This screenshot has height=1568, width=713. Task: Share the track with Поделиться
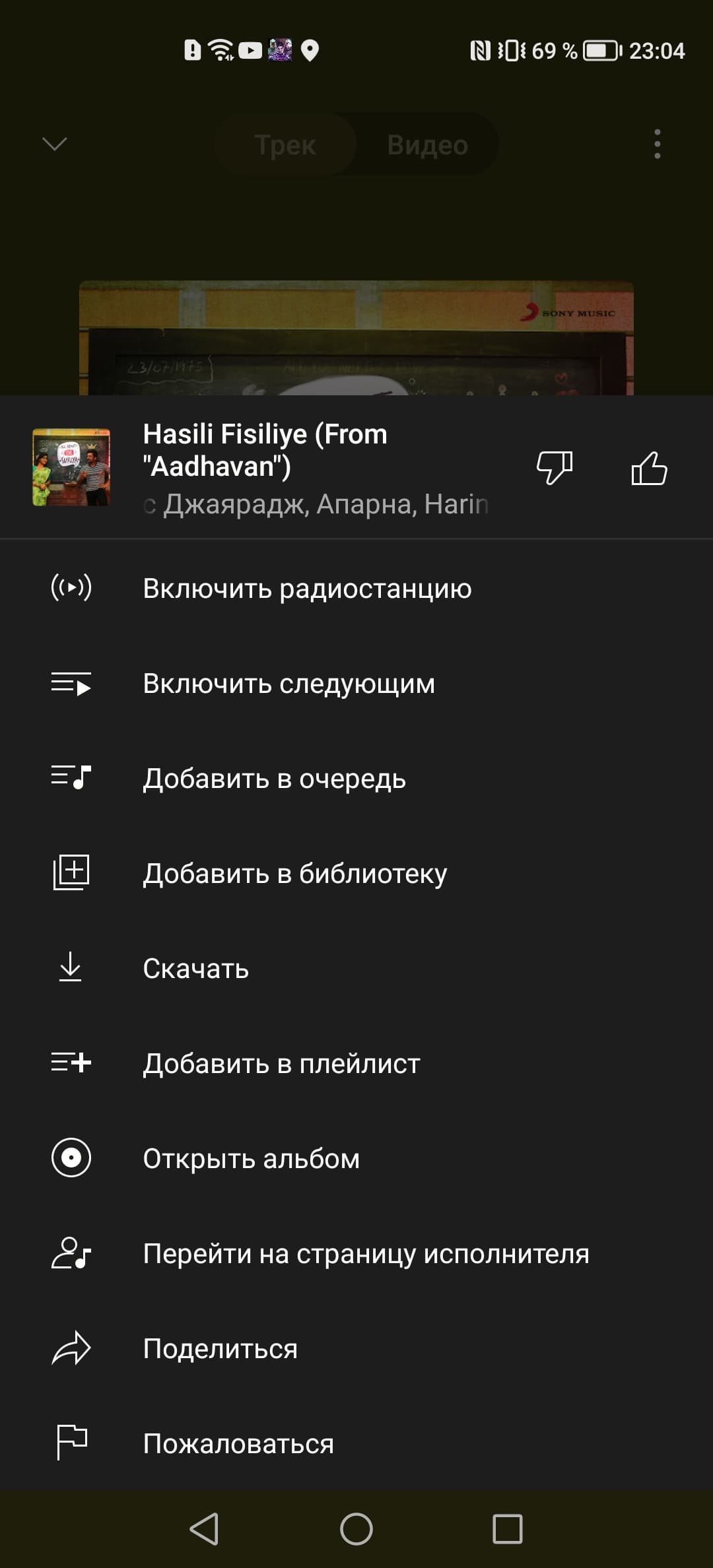[x=220, y=1348]
